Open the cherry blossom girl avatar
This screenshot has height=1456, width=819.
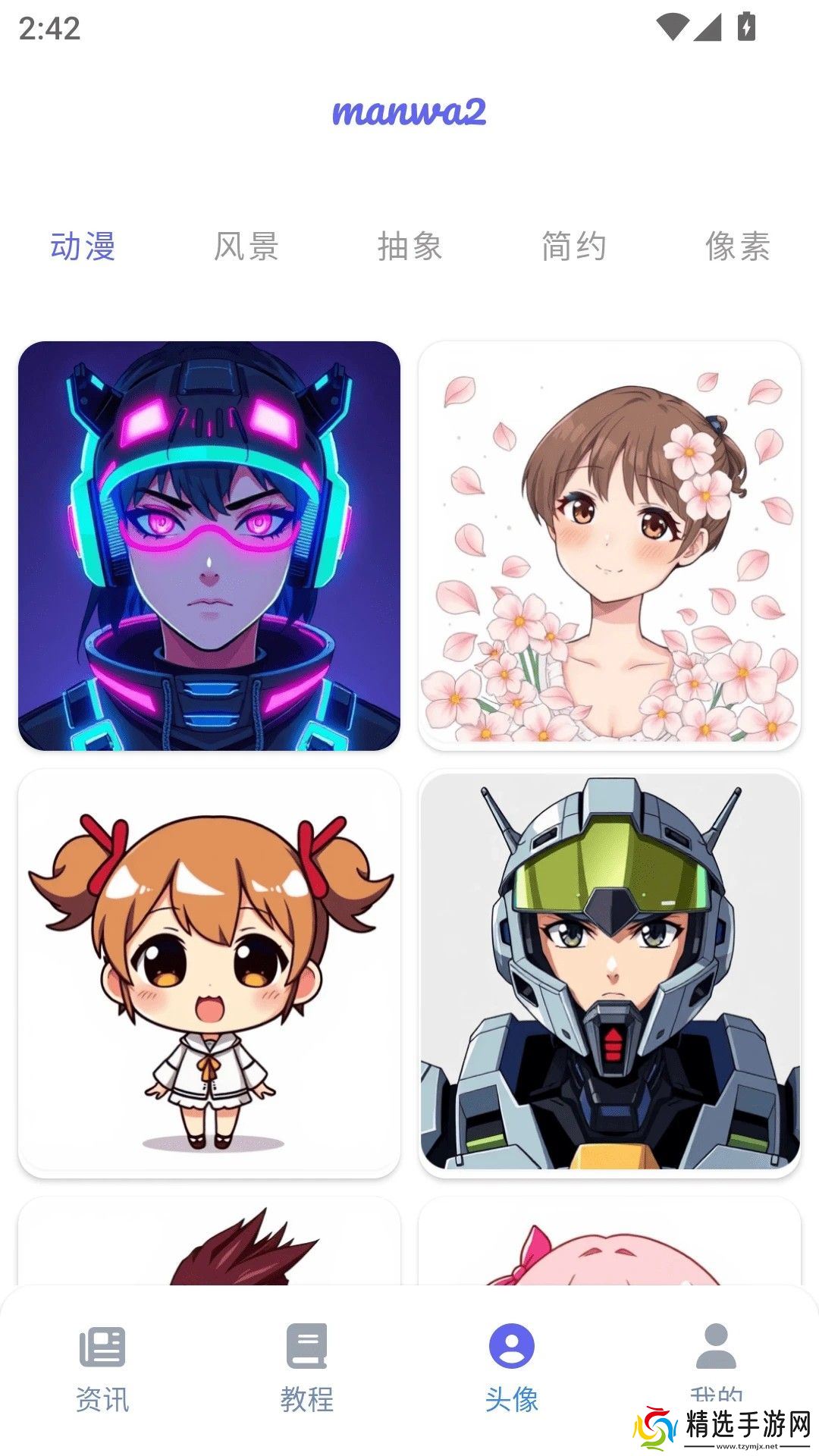[610, 545]
